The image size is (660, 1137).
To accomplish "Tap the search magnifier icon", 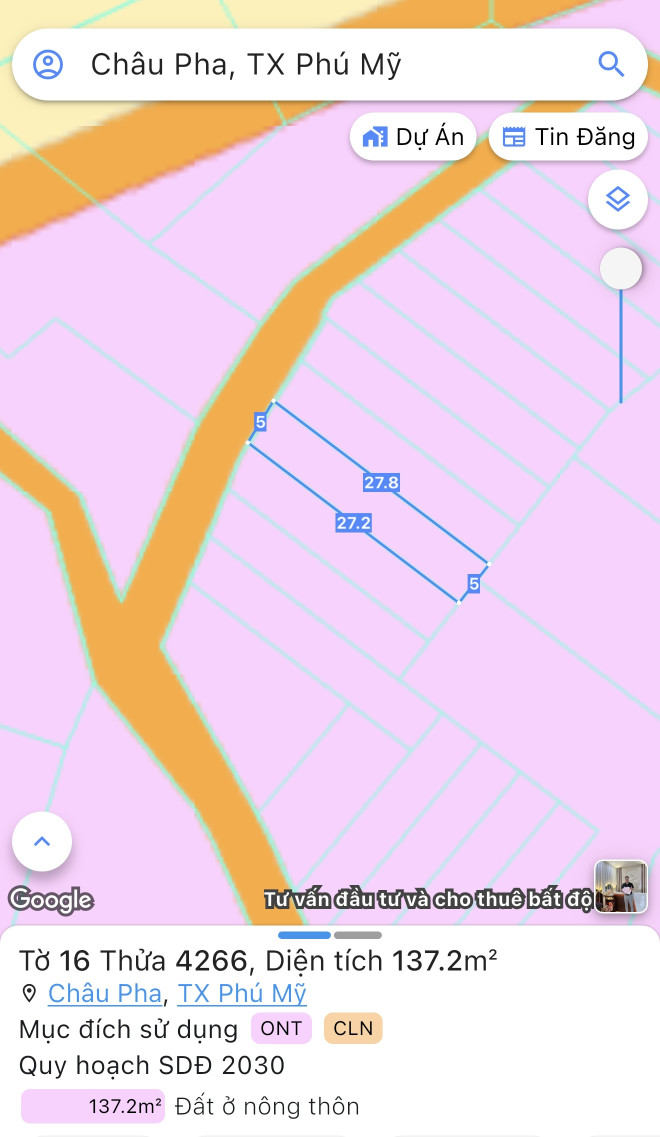I will [611, 64].
